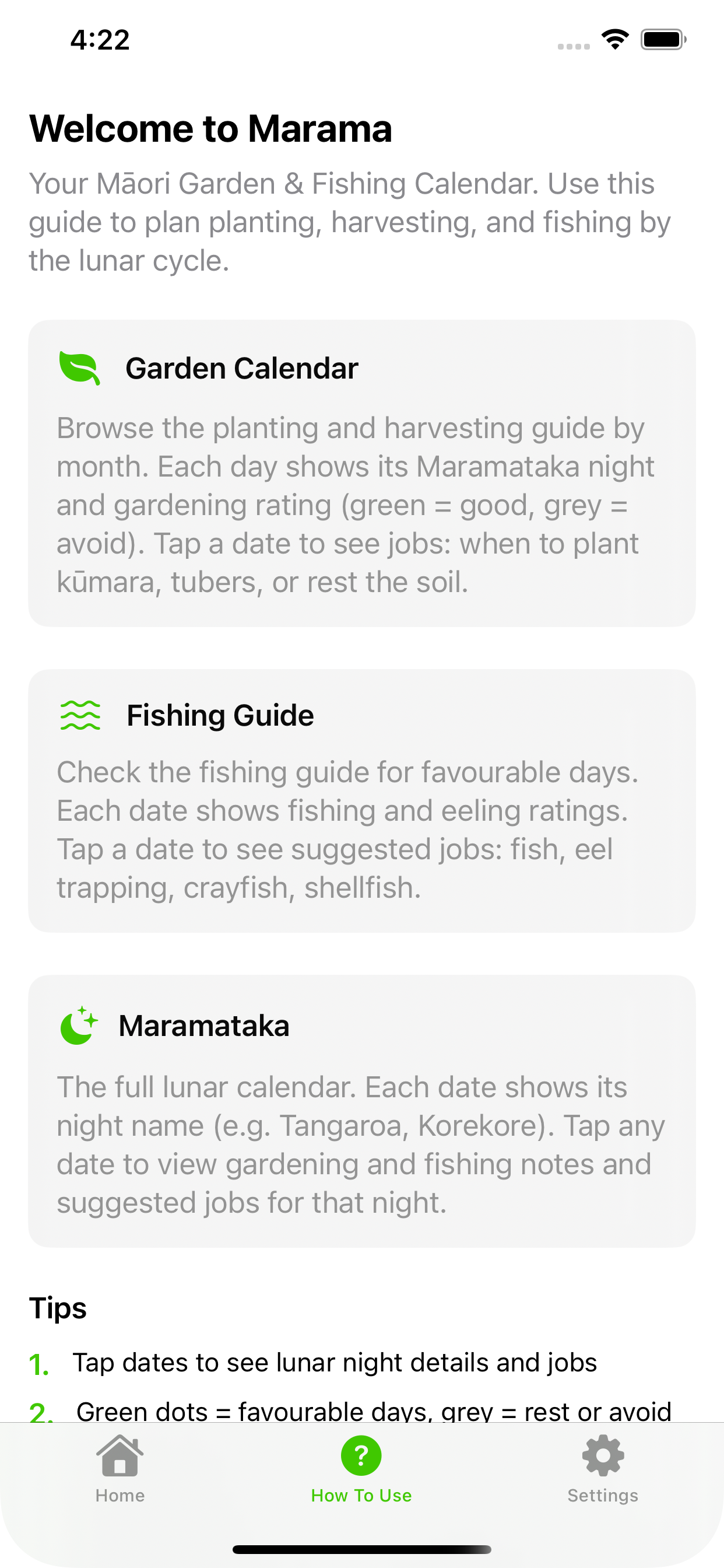Select the house icon in the bottom bar
724x1568 pixels.
120,1457
